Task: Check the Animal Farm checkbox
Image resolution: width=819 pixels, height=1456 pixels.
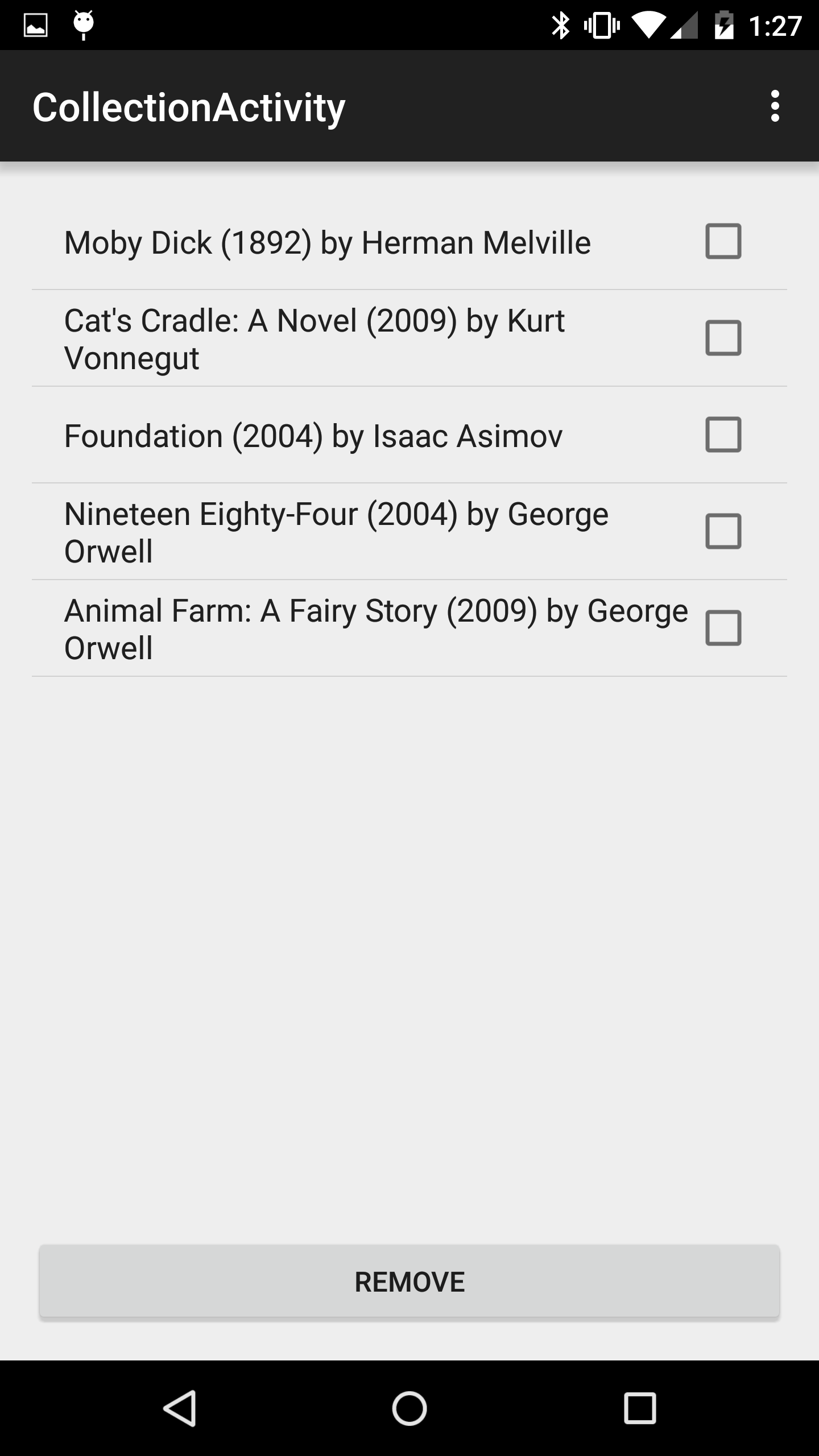Action: (x=723, y=628)
